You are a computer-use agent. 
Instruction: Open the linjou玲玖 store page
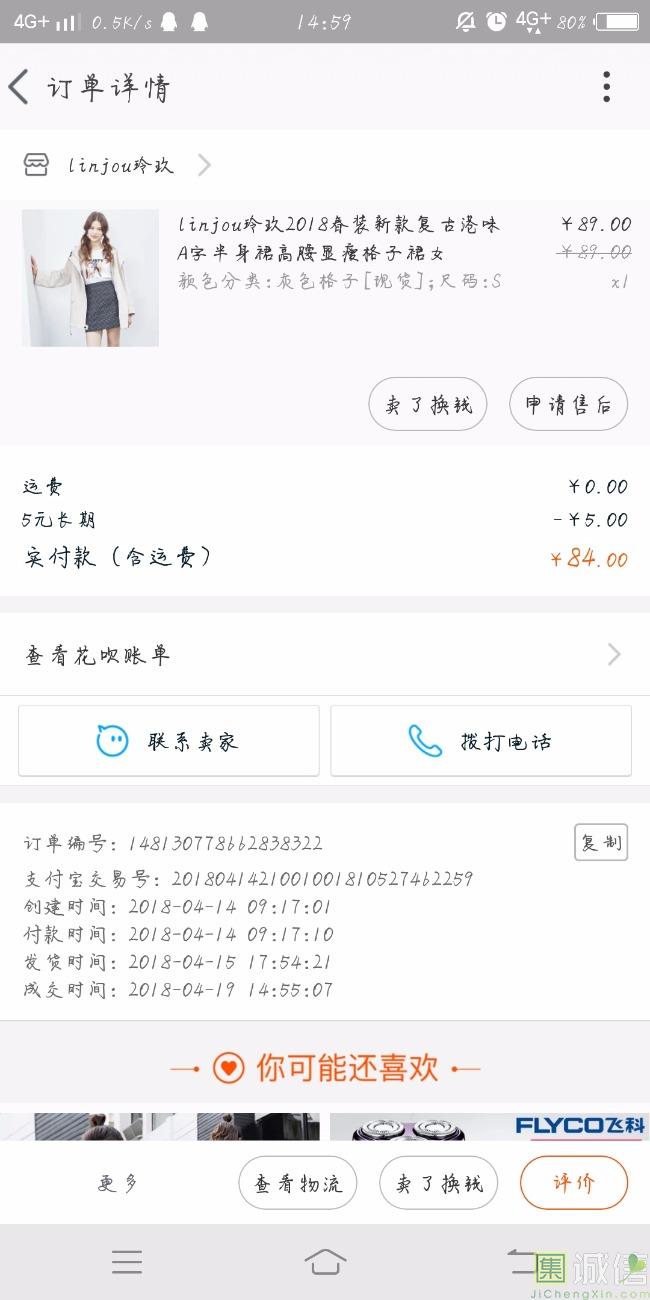120,165
